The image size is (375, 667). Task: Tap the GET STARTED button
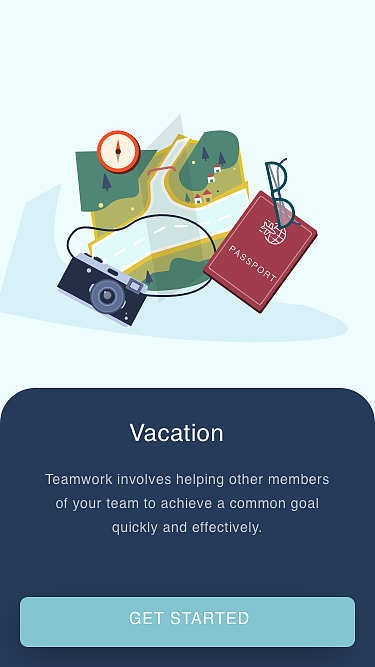[188, 621]
